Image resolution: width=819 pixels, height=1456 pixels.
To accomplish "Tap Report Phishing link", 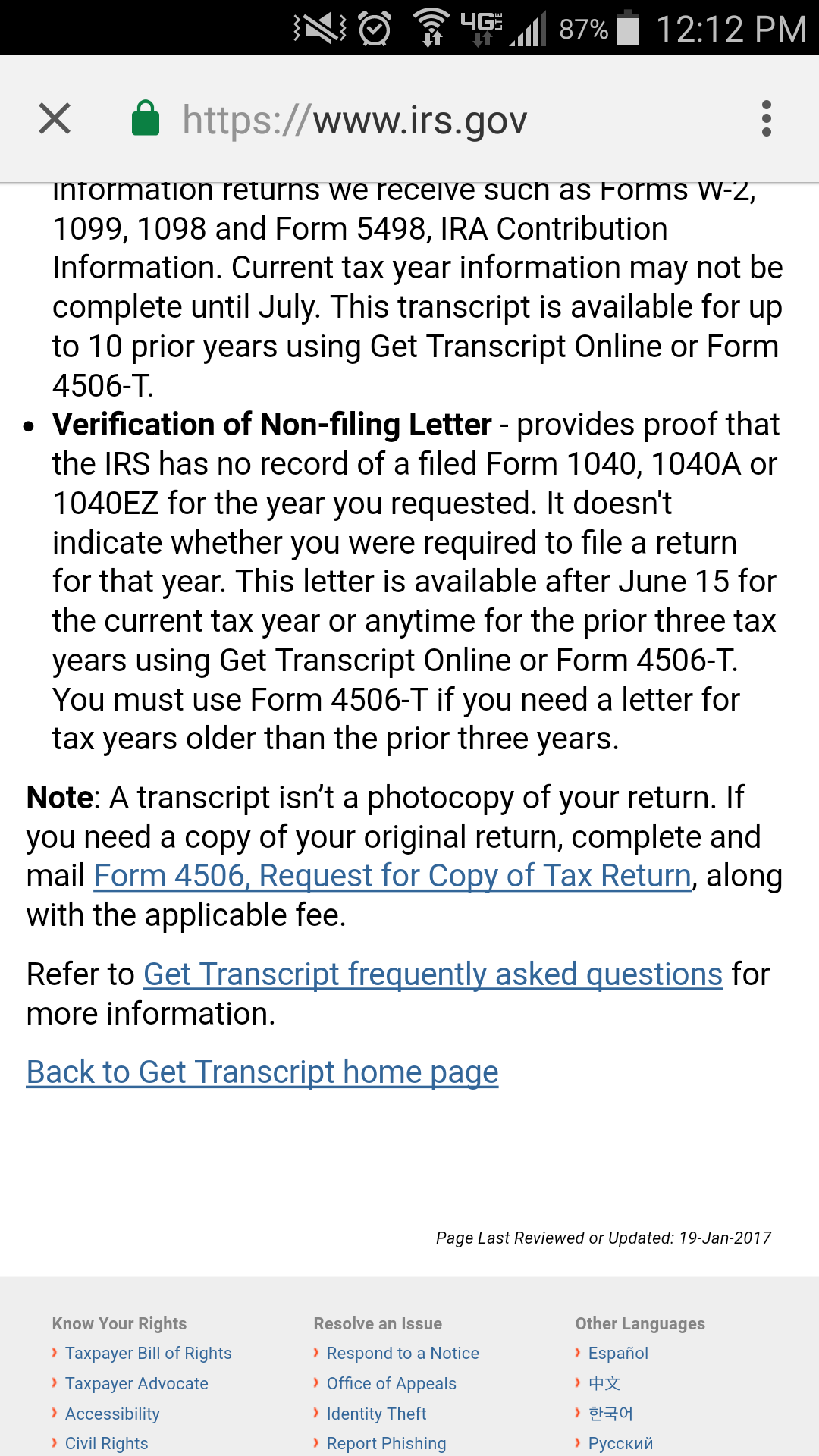I will 386,1444.
